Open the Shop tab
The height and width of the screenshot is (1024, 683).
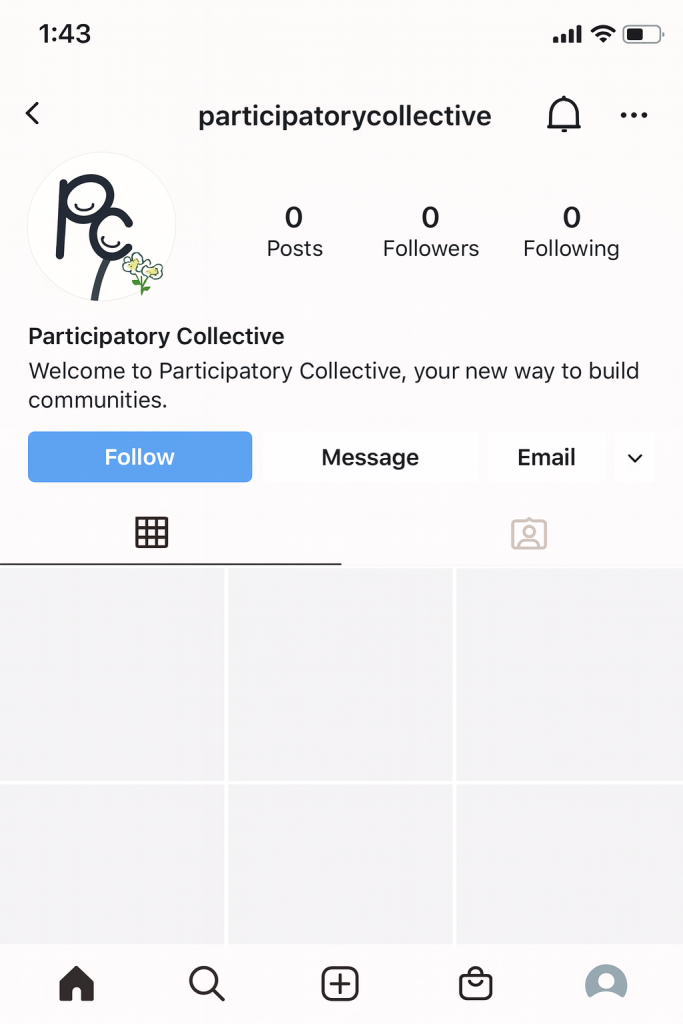pyautogui.click(x=475, y=984)
